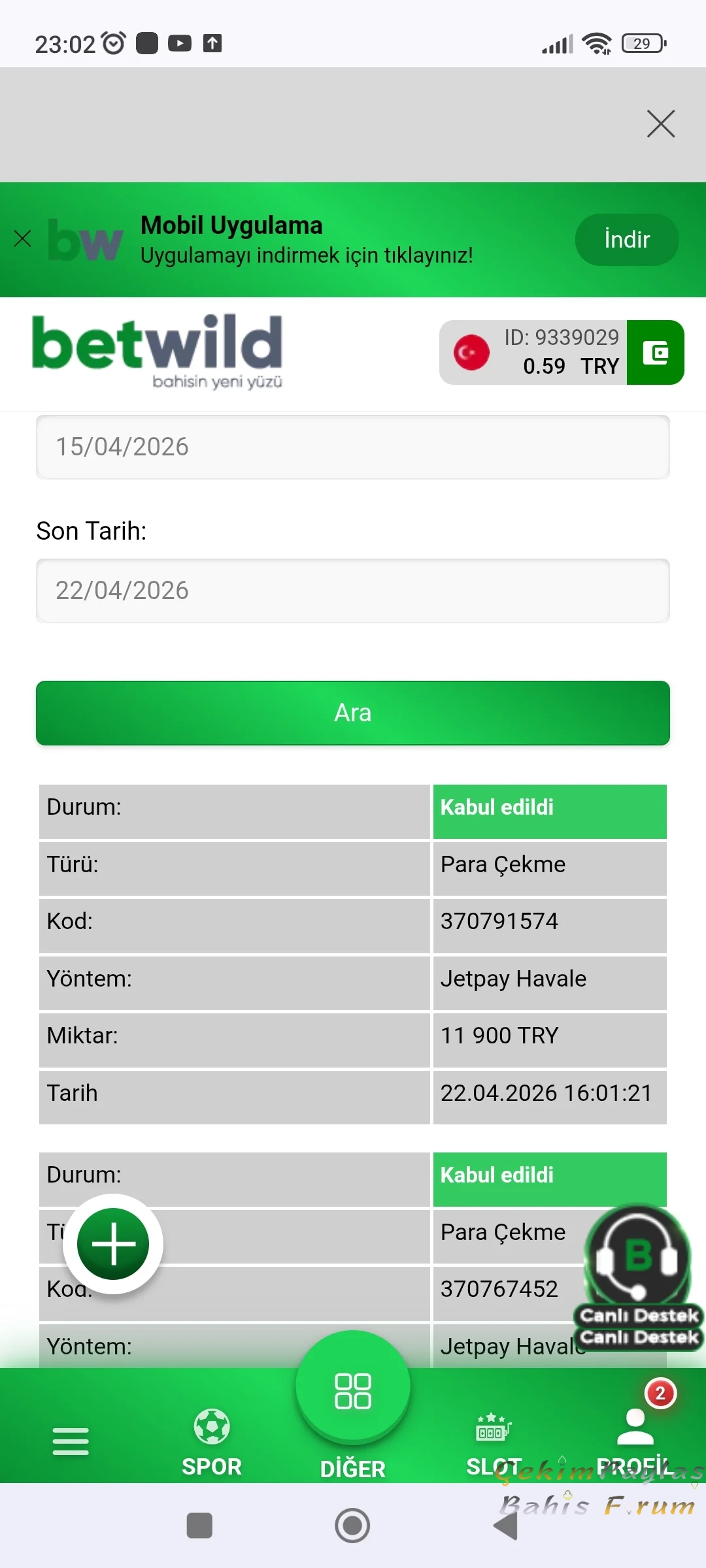Dismiss the Mobil Uygulama banner
This screenshot has width=706, height=1568.
(x=22, y=238)
